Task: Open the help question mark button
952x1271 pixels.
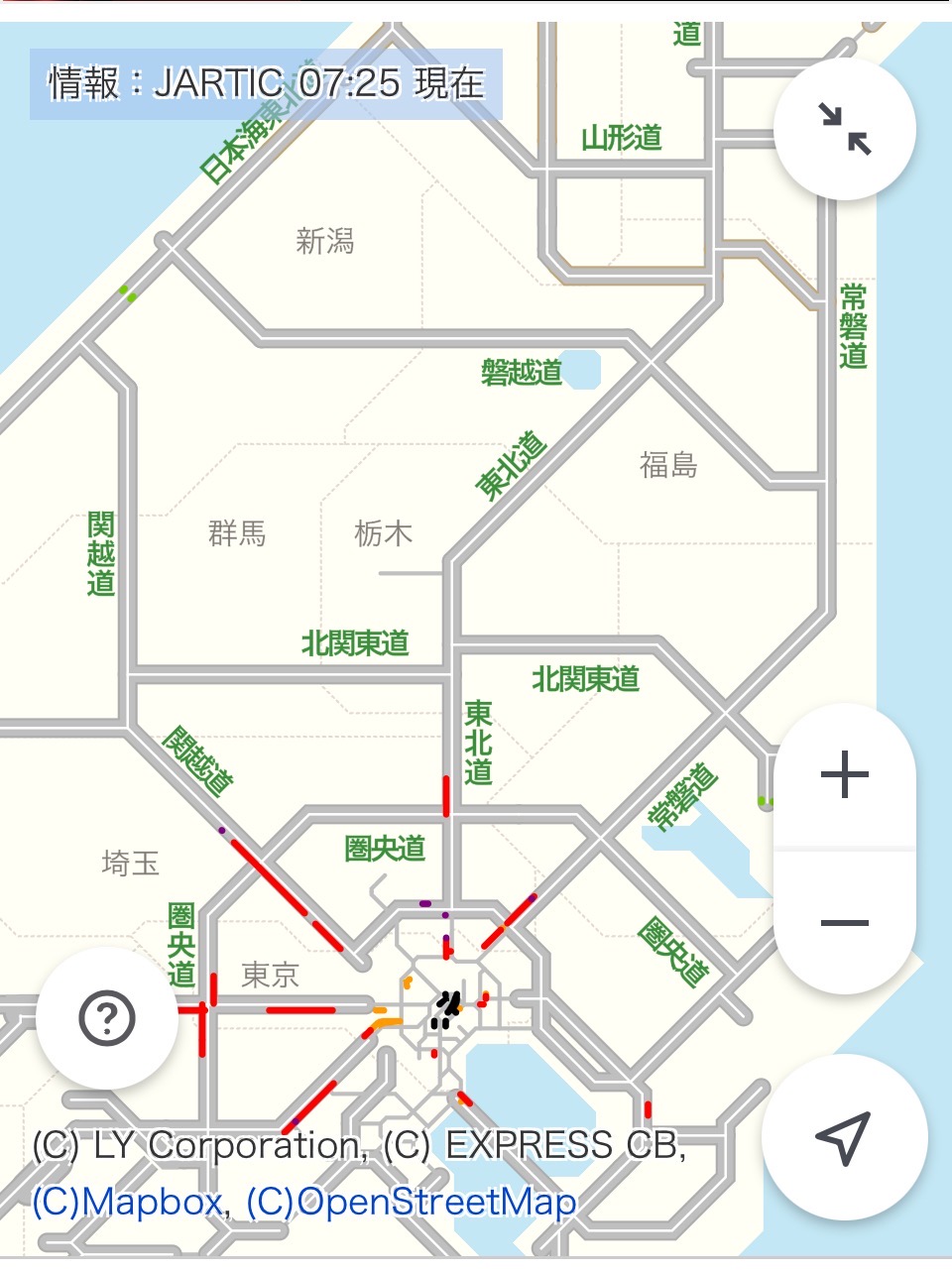Action: (107, 1018)
